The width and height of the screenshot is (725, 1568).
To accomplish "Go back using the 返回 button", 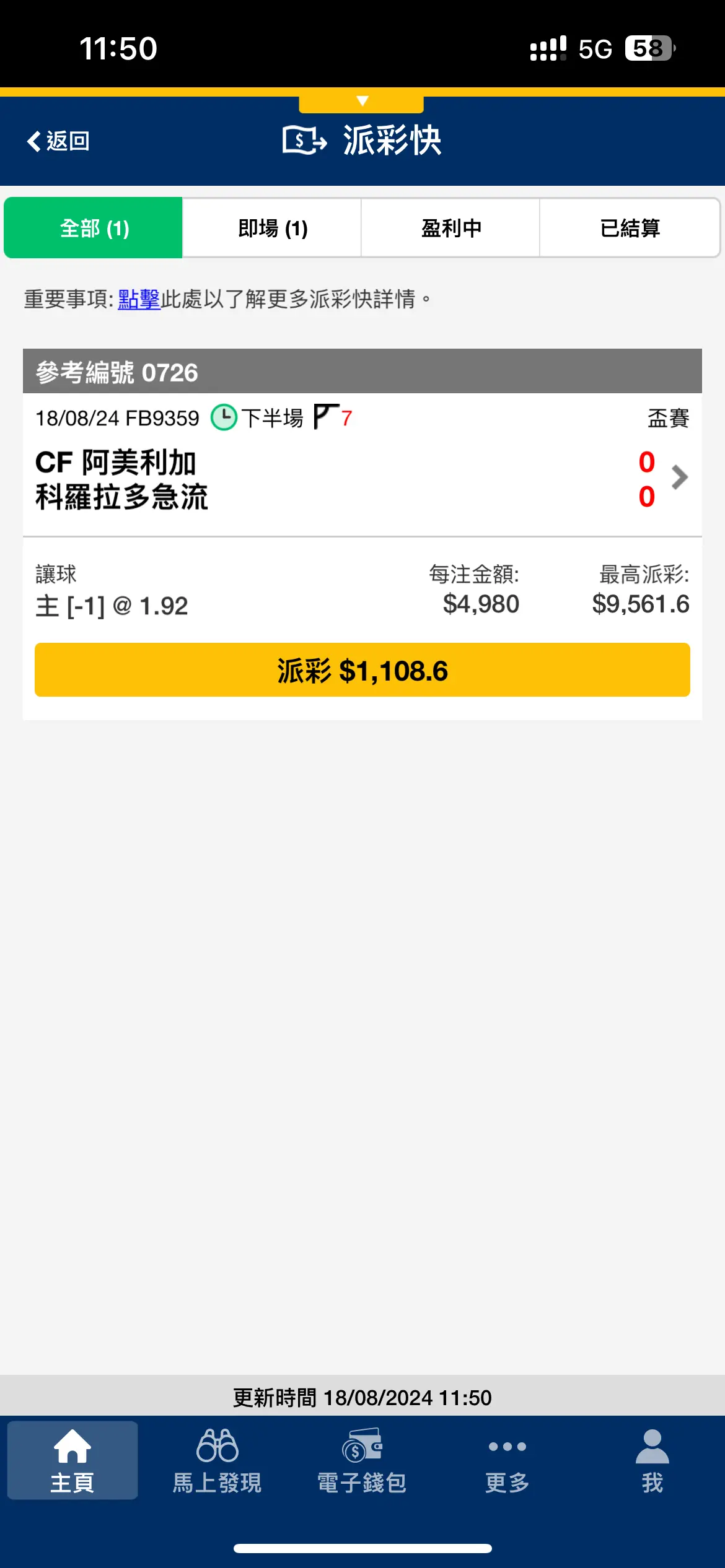I will pyautogui.click(x=58, y=141).
